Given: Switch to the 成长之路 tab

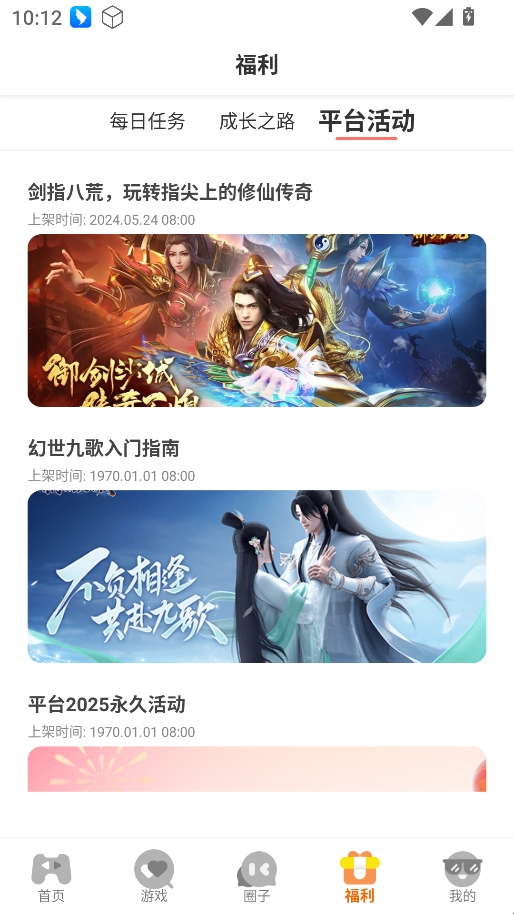Looking at the screenshot, I should click(257, 121).
